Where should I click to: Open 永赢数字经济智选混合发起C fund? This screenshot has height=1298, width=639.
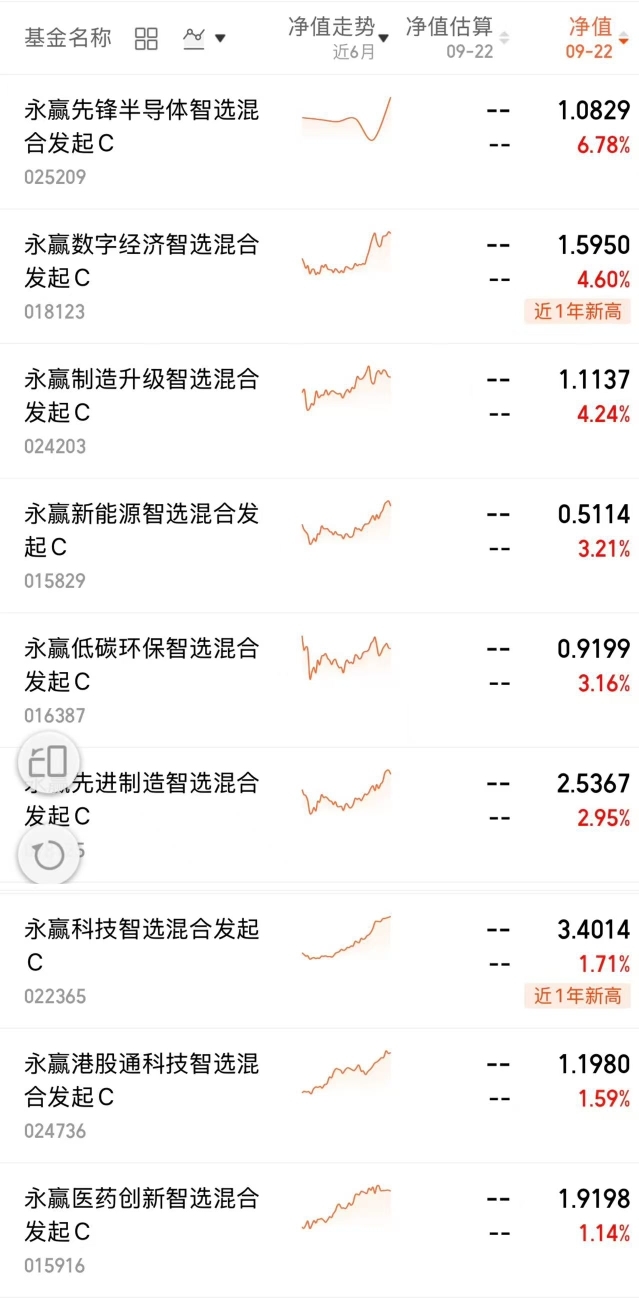(319, 276)
